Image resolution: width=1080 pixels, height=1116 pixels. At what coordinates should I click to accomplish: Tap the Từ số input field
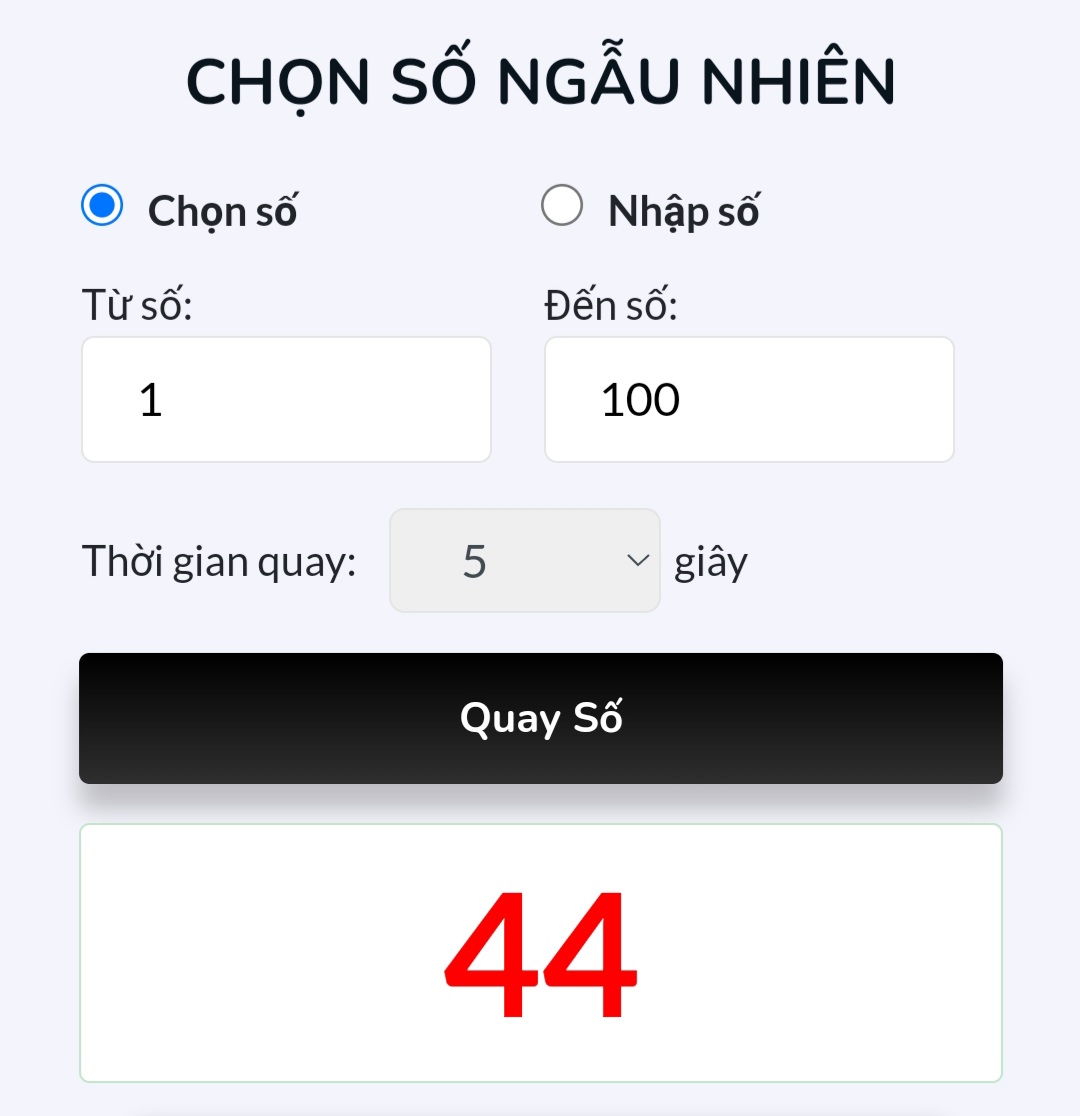[286, 400]
